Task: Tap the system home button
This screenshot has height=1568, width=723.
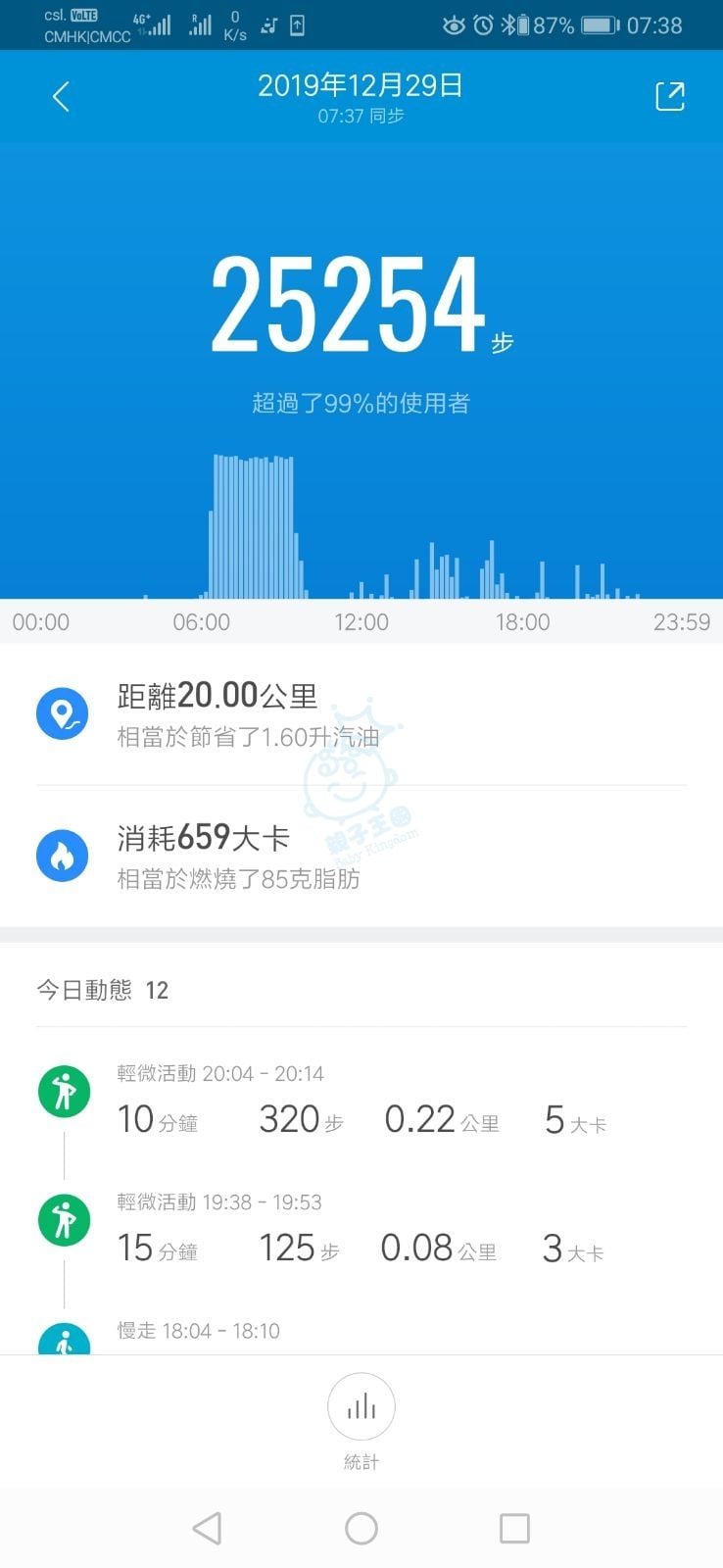Action: [361, 1528]
